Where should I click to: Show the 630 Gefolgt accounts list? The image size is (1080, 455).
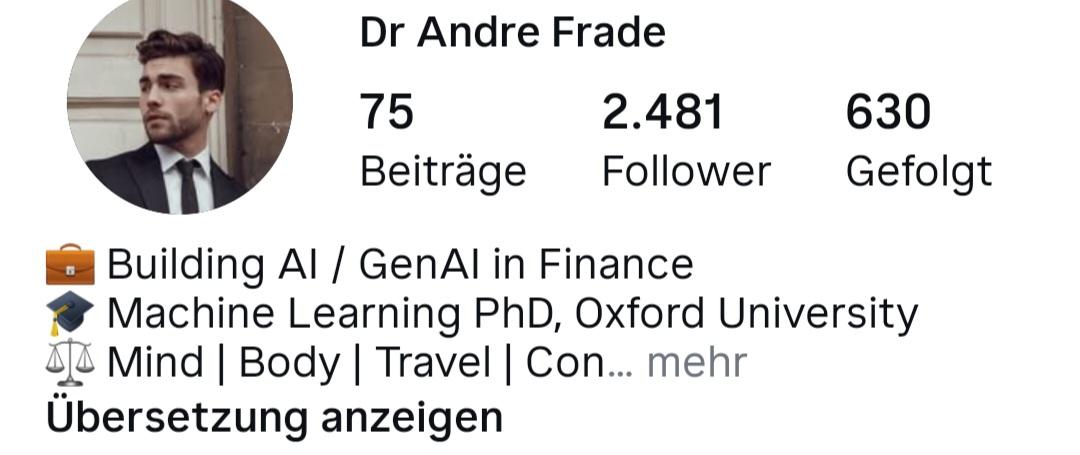click(x=918, y=140)
